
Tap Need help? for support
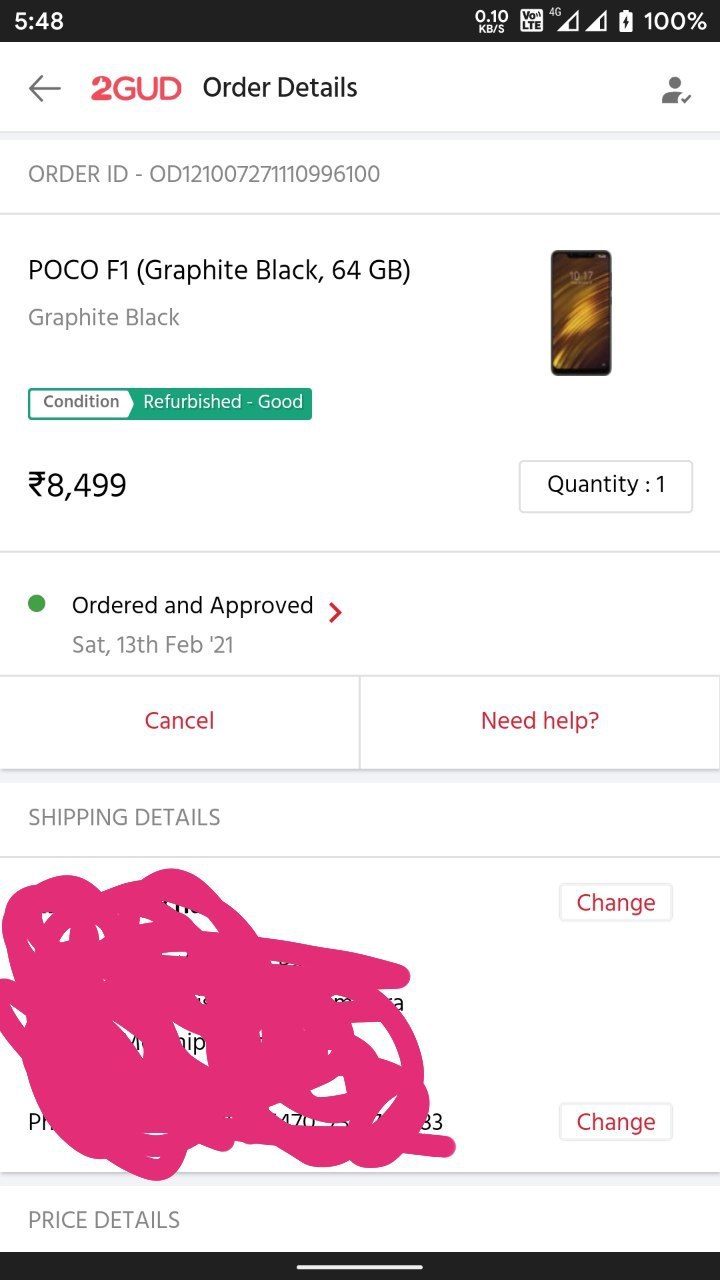click(x=540, y=721)
